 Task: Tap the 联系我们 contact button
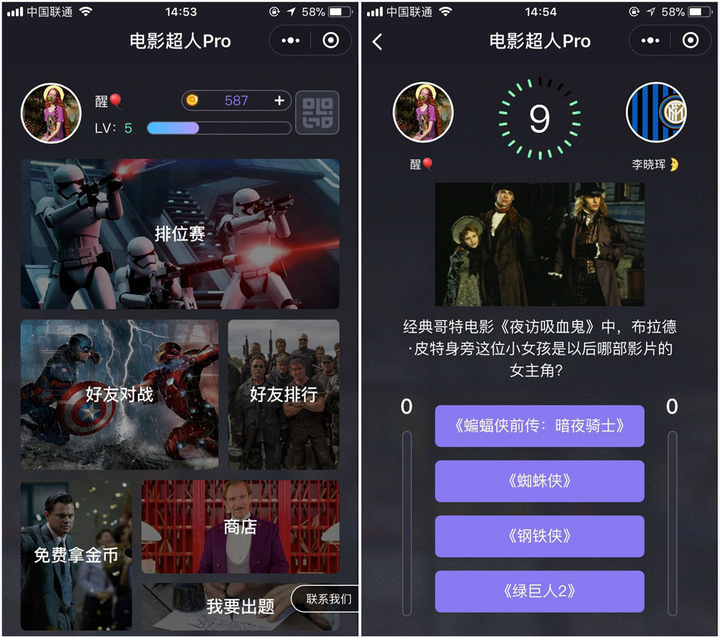pyautogui.click(x=328, y=599)
